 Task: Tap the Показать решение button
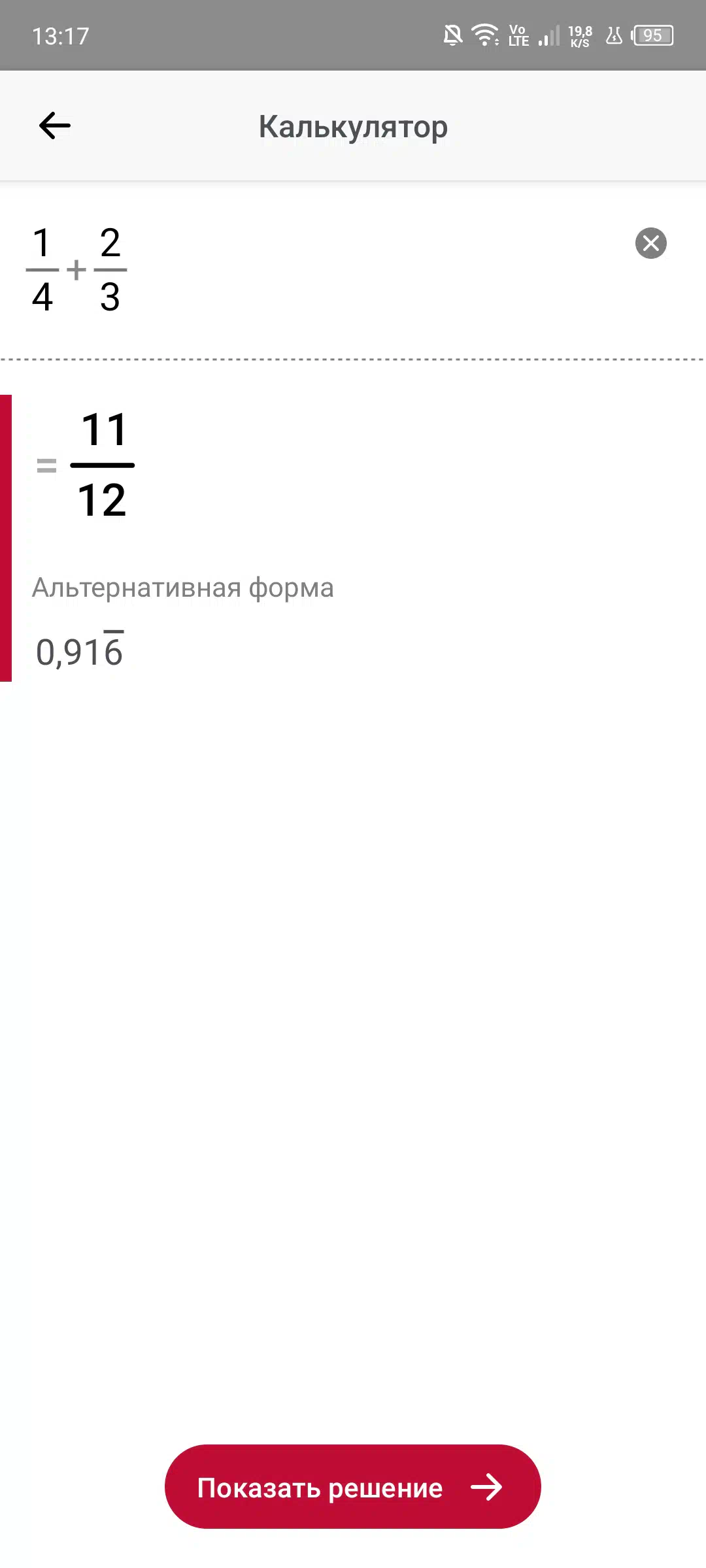click(353, 1487)
